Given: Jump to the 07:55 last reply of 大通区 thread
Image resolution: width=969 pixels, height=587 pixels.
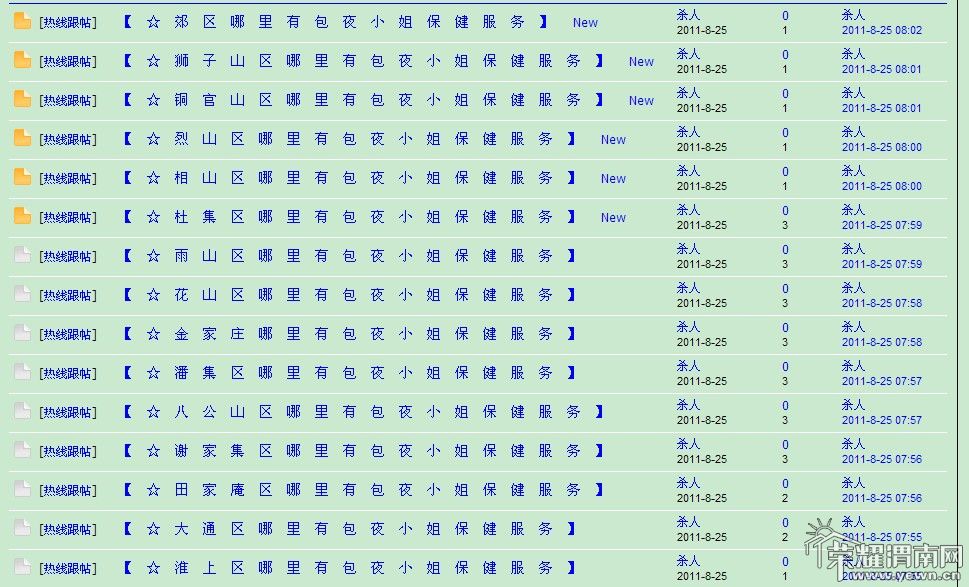Looking at the screenshot, I should point(881,537).
